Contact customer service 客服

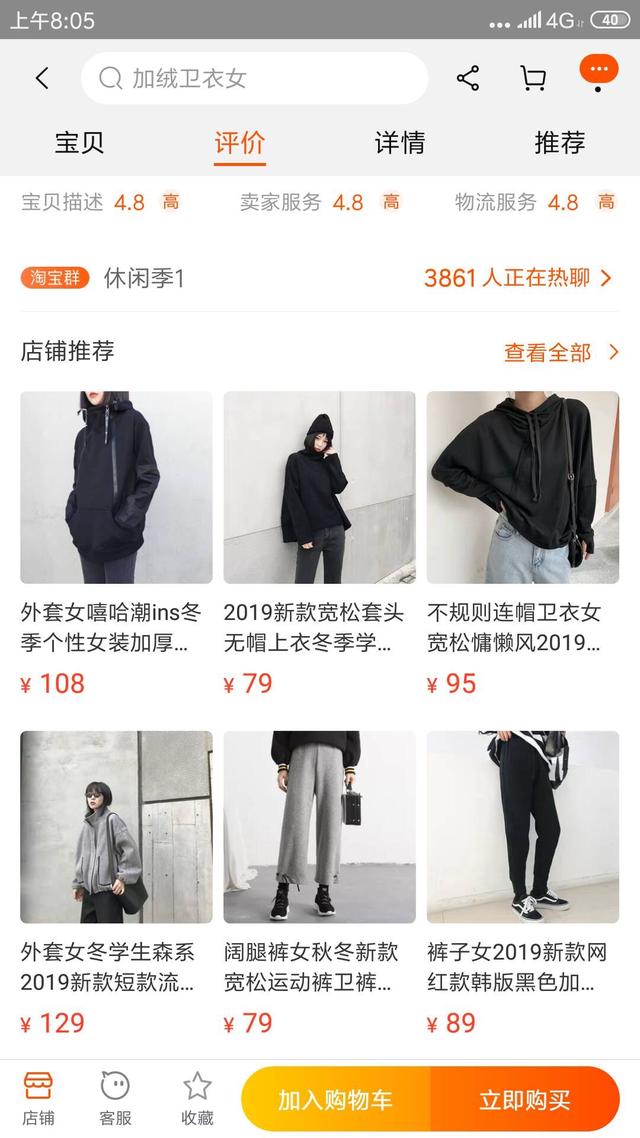click(116, 1098)
